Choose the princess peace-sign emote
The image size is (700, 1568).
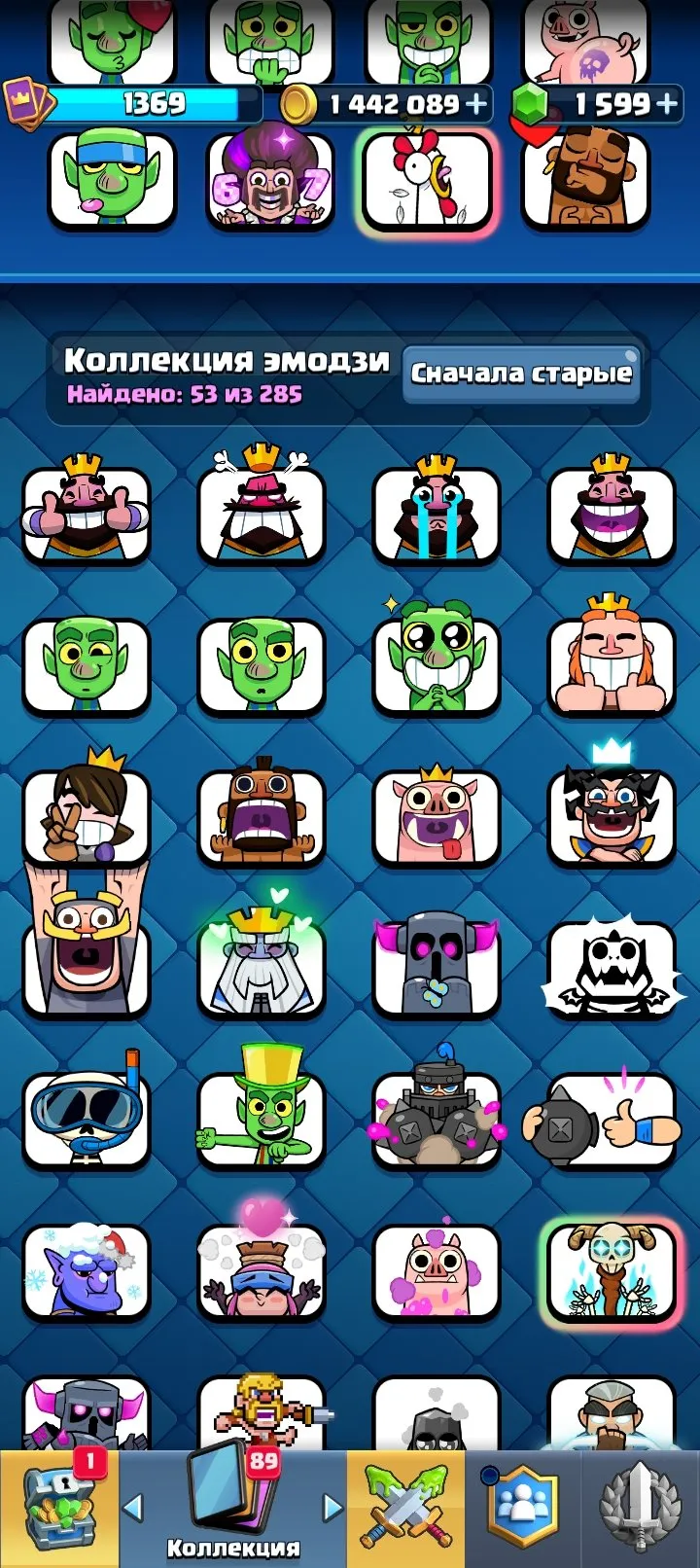(87, 809)
